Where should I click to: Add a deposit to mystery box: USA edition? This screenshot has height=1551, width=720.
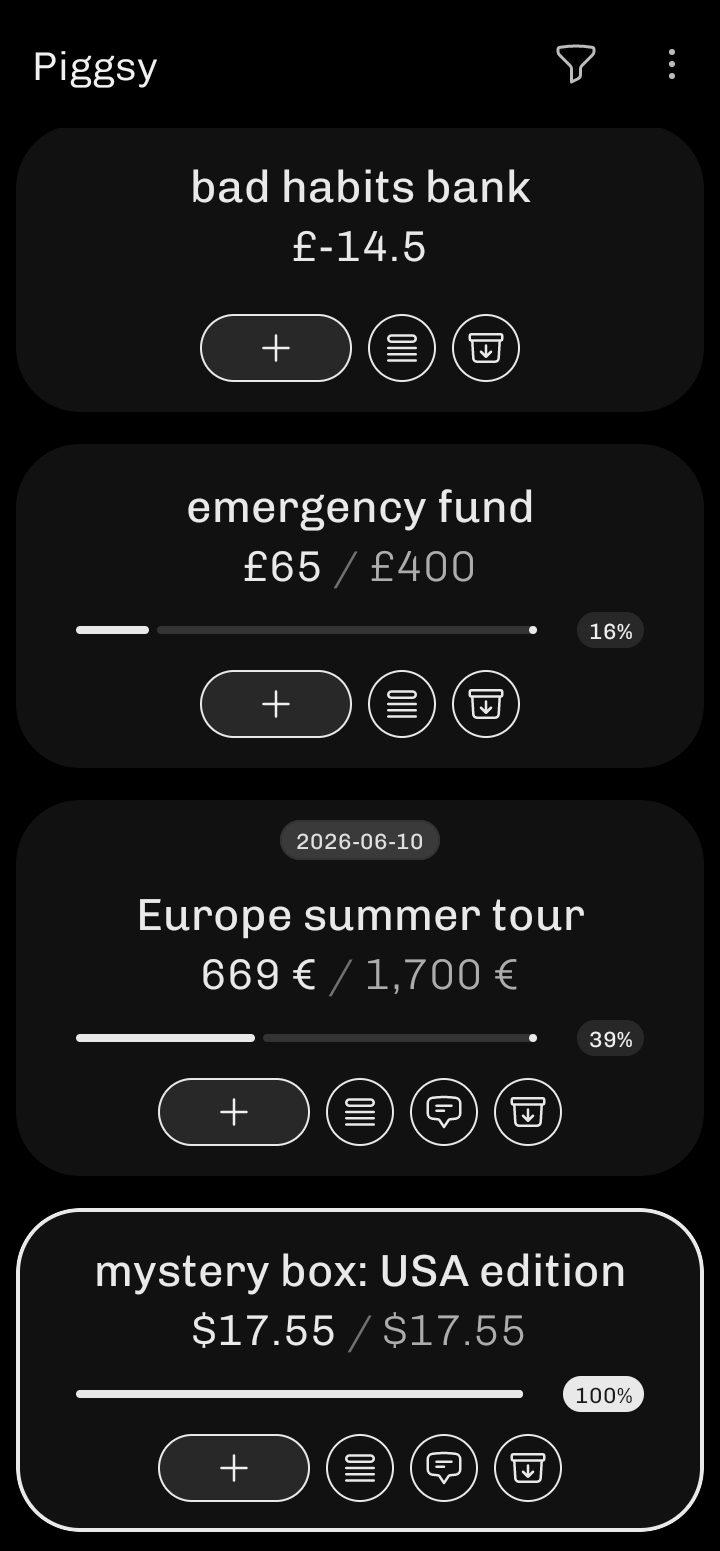click(234, 1468)
